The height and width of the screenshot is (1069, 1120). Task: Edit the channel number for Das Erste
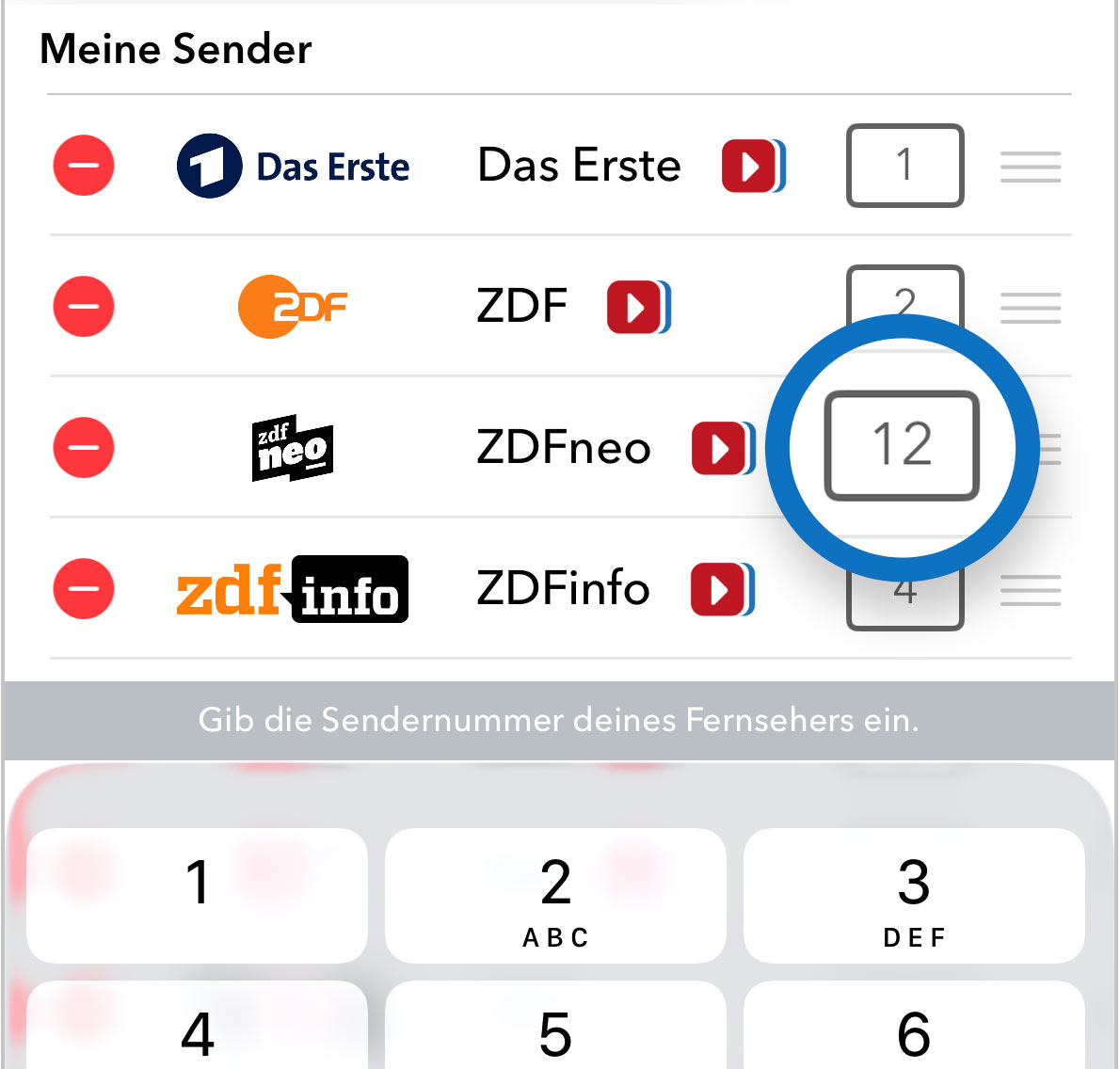coord(904,166)
